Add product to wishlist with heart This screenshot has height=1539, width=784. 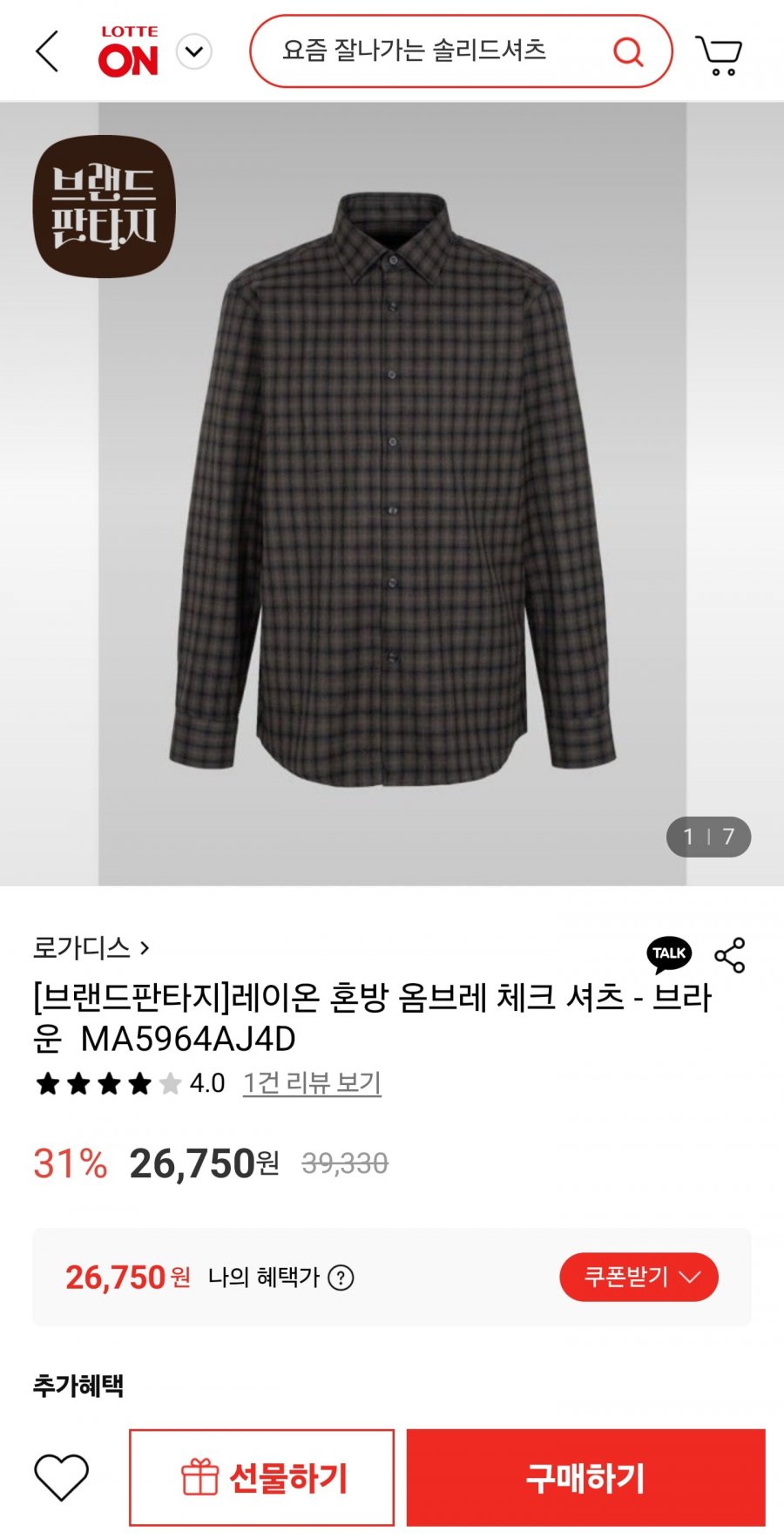pyautogui.click(x=61, y=1477)
